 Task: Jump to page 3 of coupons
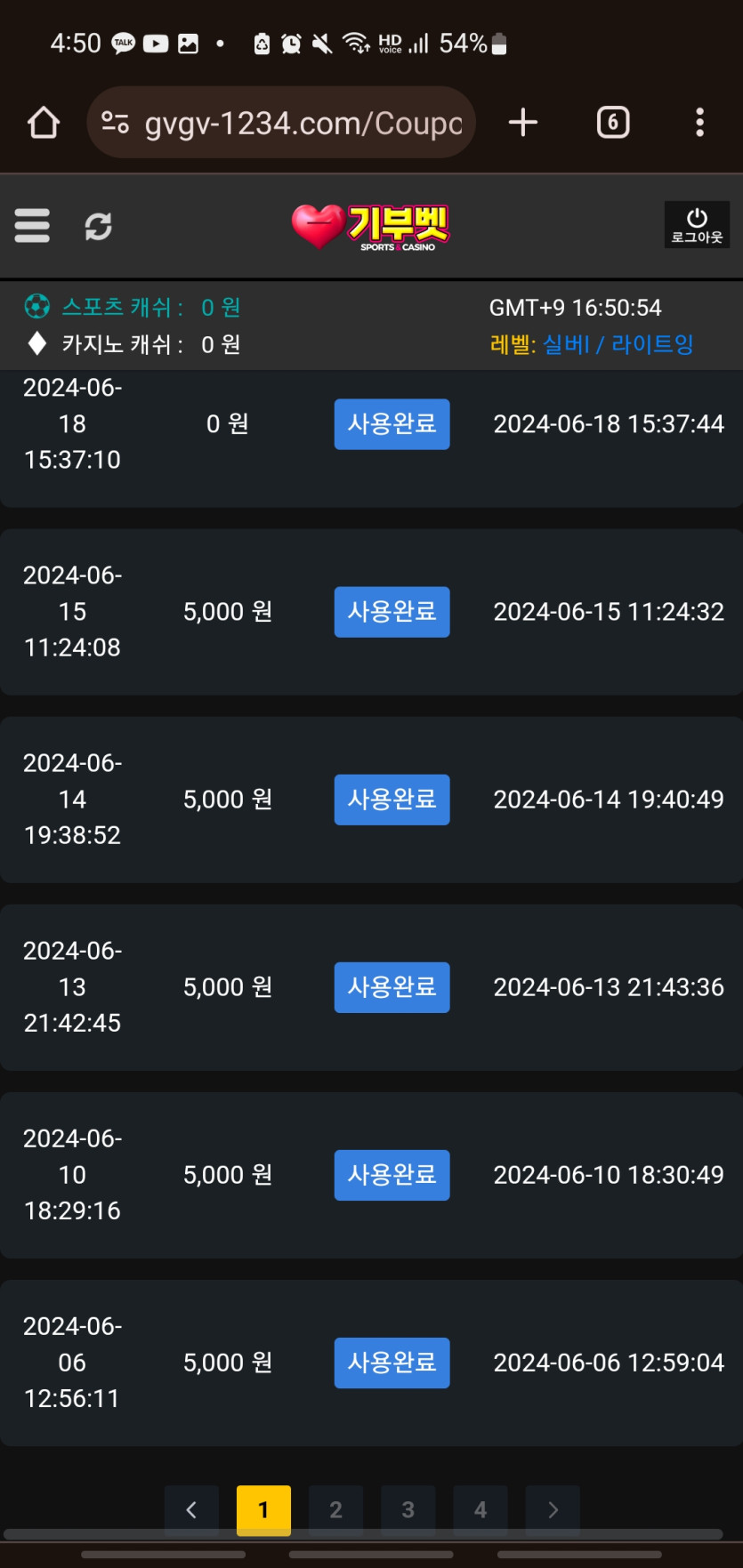click(x=408, y=1509)
